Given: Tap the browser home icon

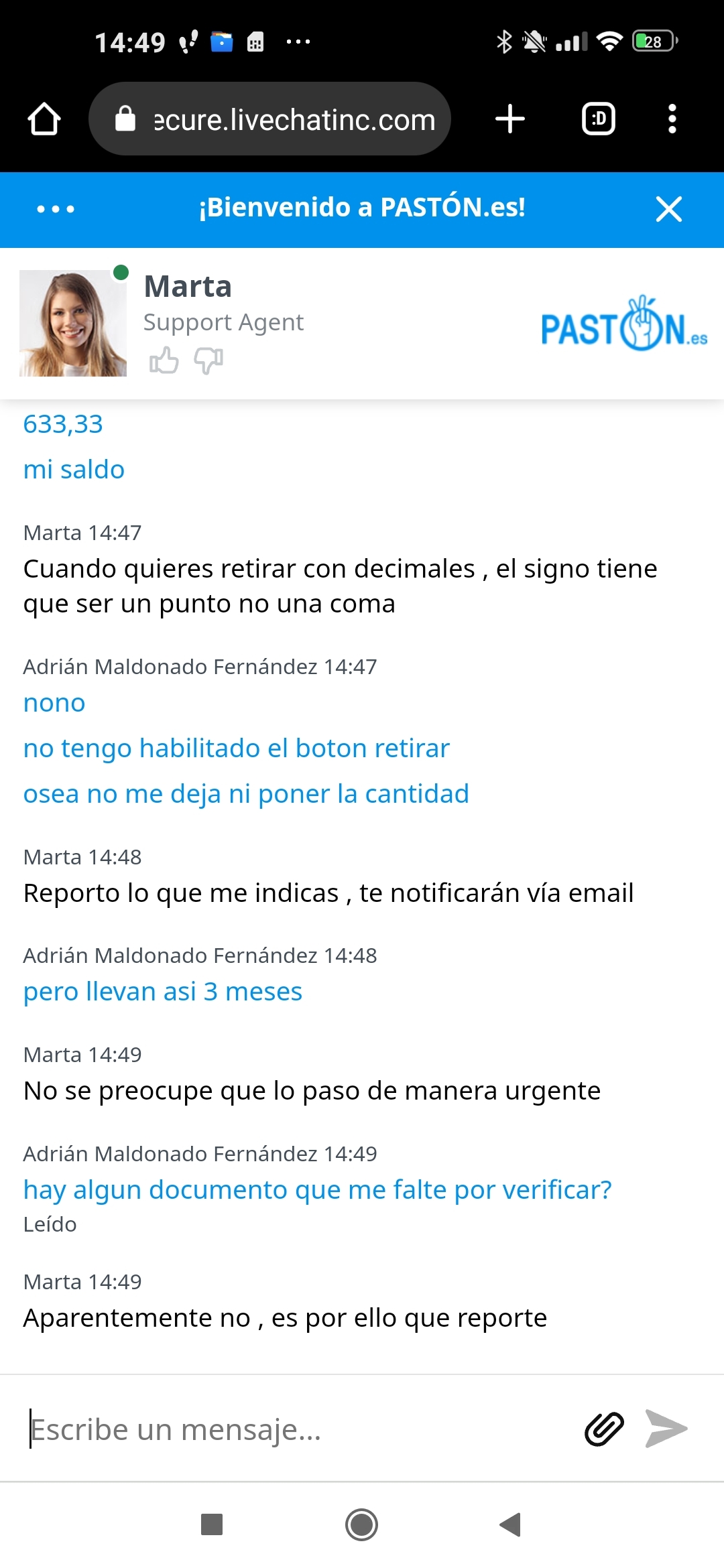Looking at the screenshot, I should pos(44,119).
